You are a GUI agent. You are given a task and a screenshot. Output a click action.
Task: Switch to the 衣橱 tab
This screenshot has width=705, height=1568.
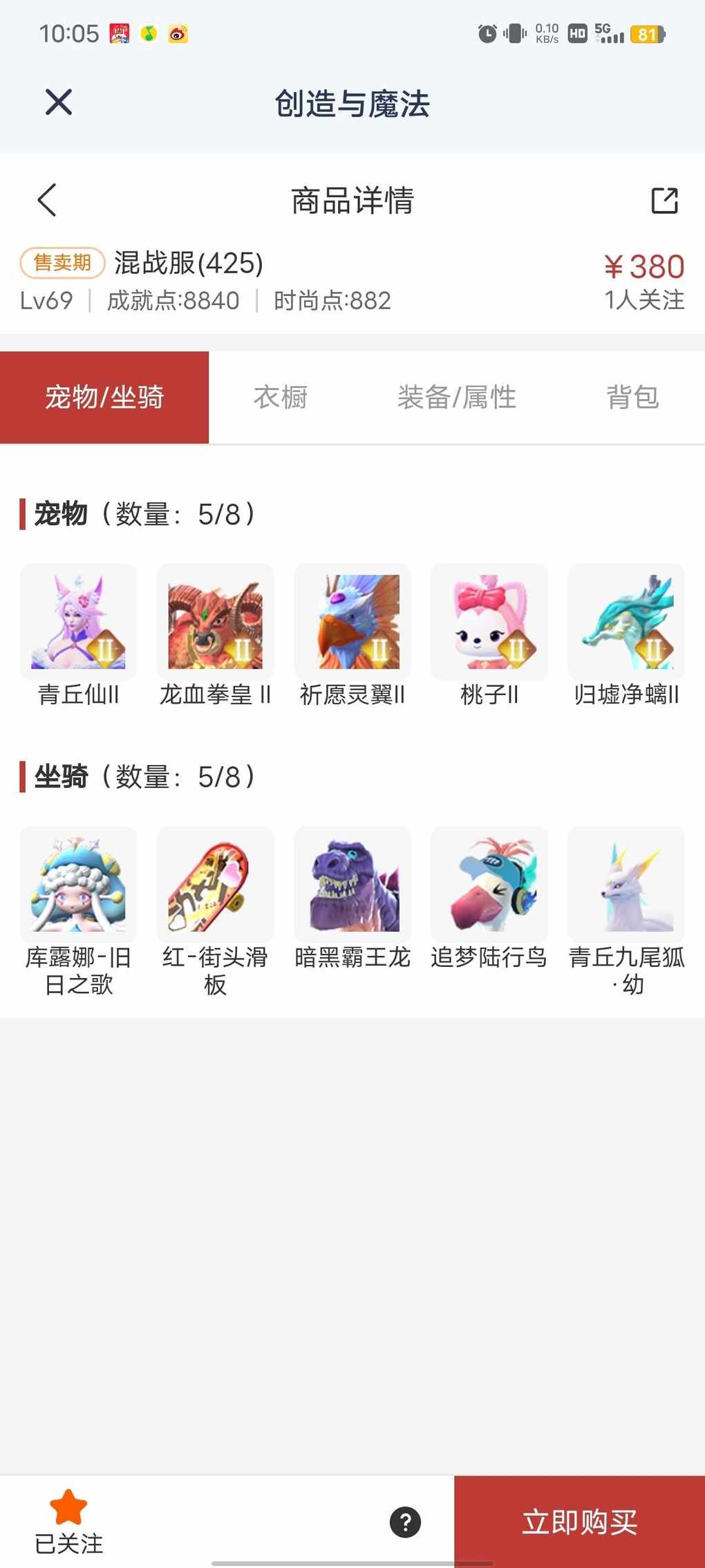(x=281, y=398)
